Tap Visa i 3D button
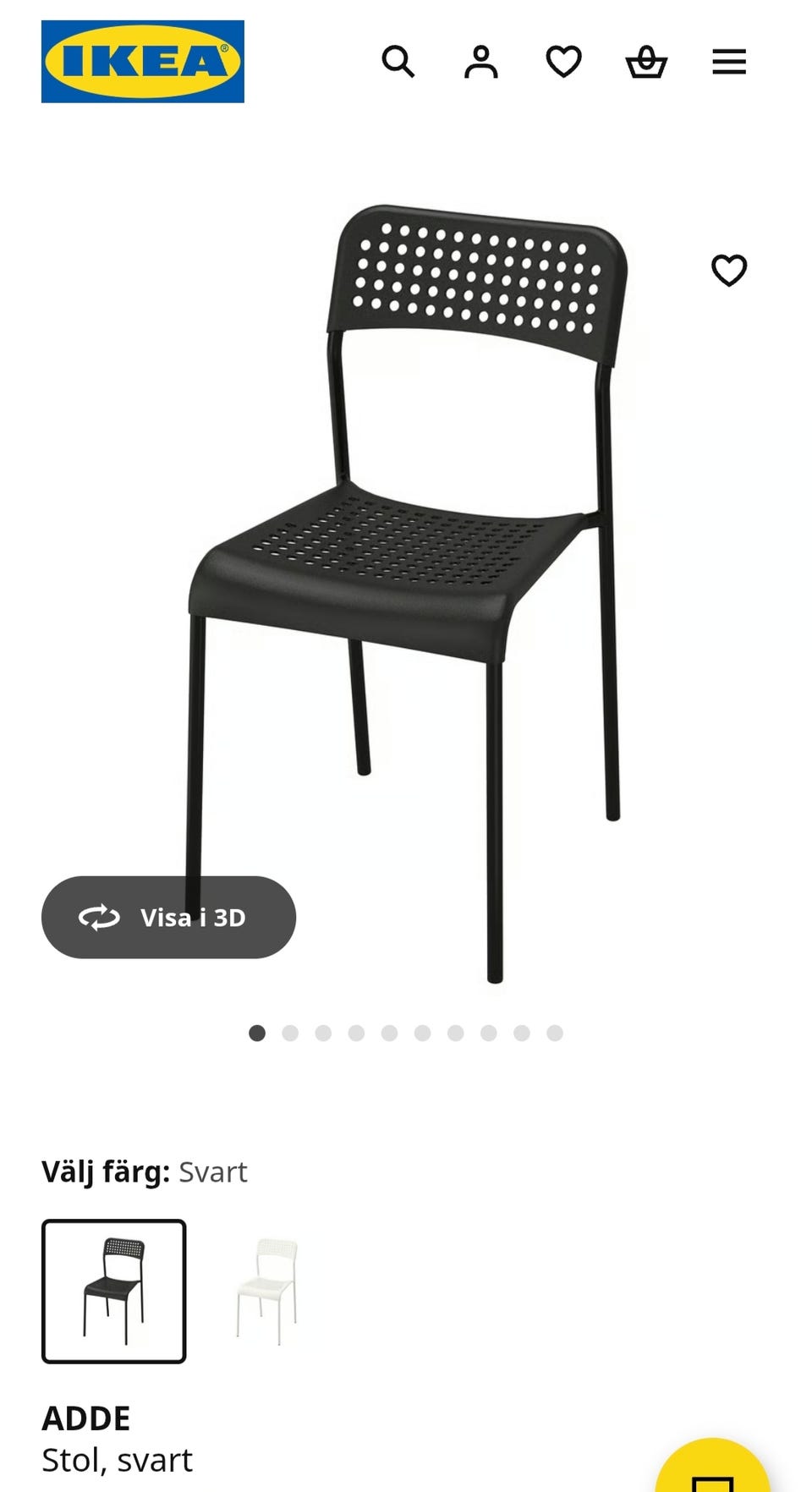 (x=168, y=917)
